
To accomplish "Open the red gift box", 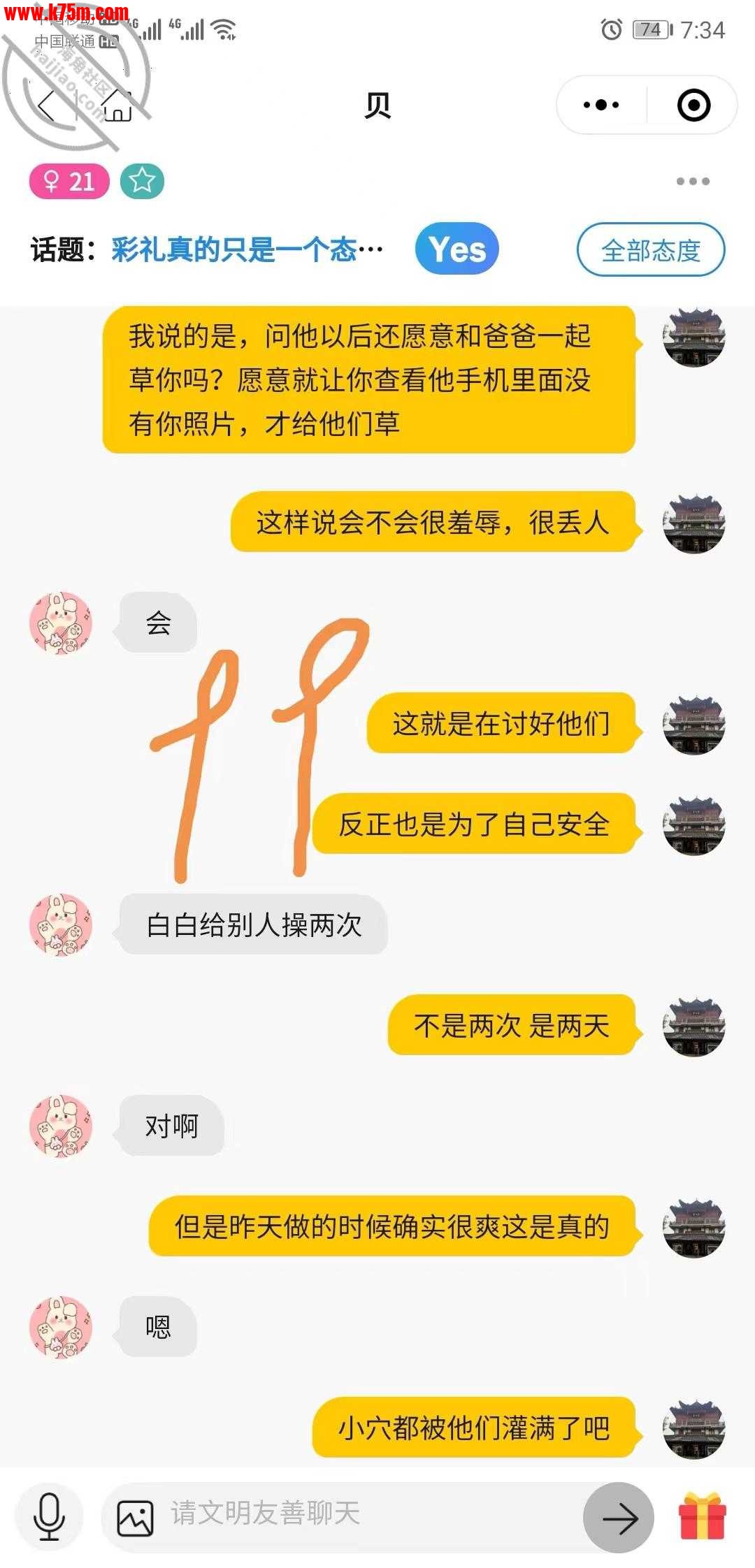I will point(702,1516).
